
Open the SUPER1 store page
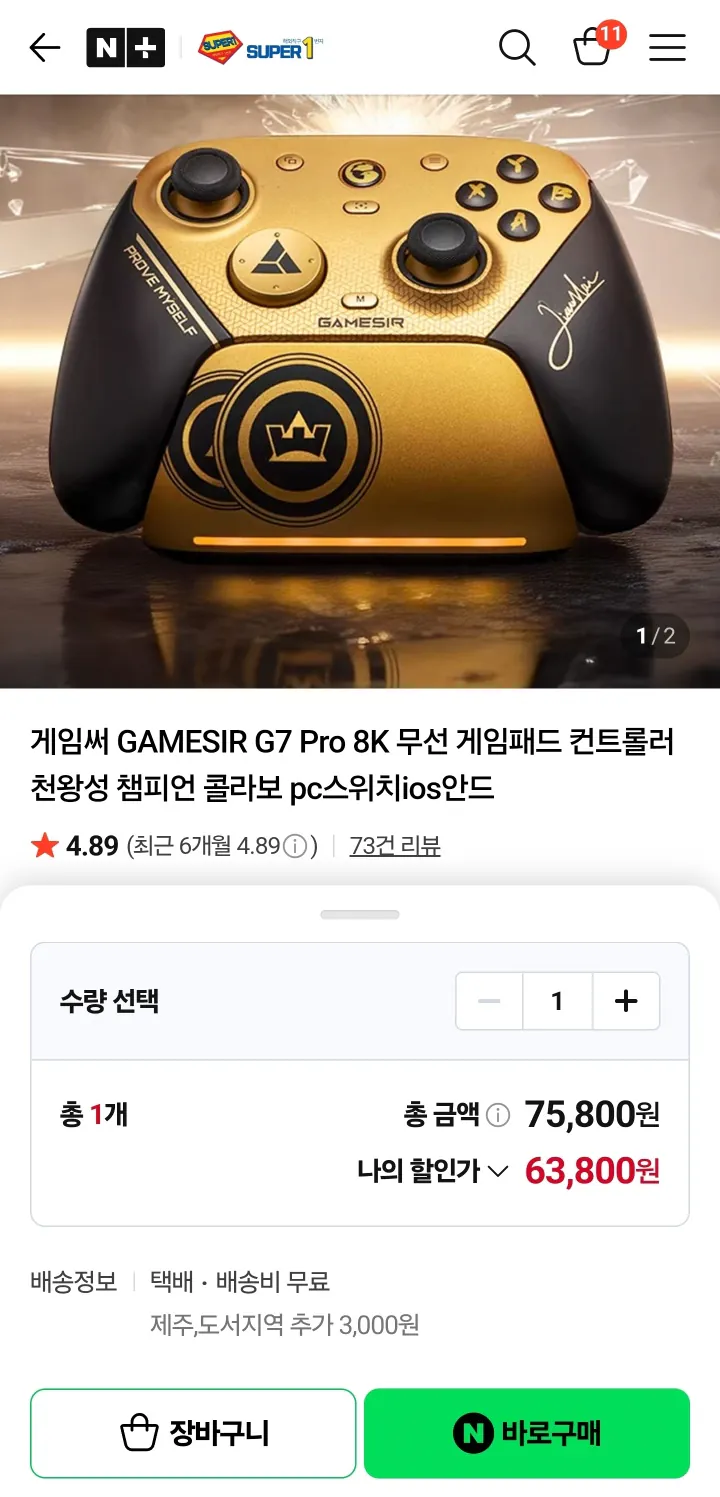tap(260, 47)
